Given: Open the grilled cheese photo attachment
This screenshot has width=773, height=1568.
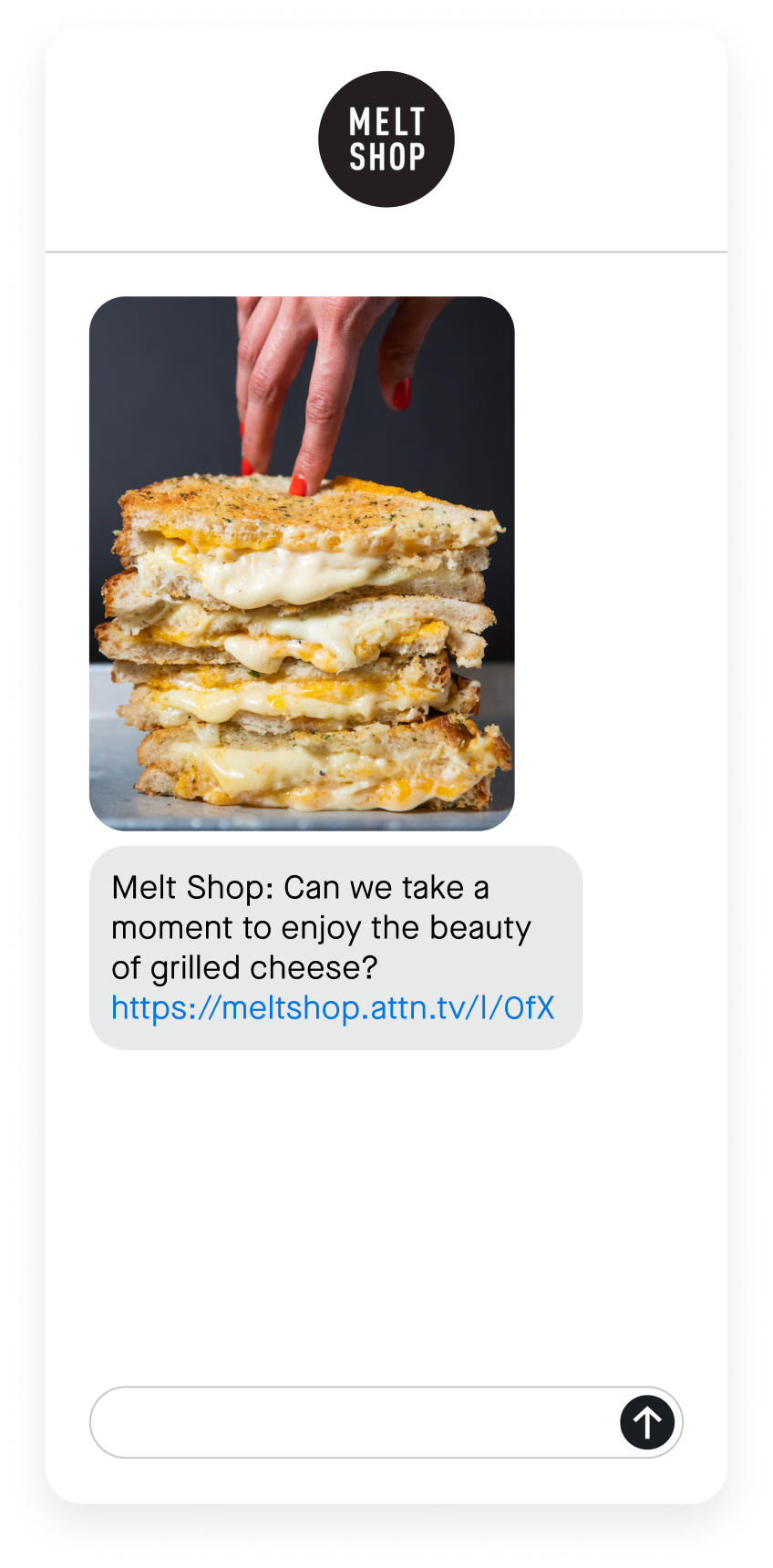Looking at the screenshot, I should pos(302,563).
